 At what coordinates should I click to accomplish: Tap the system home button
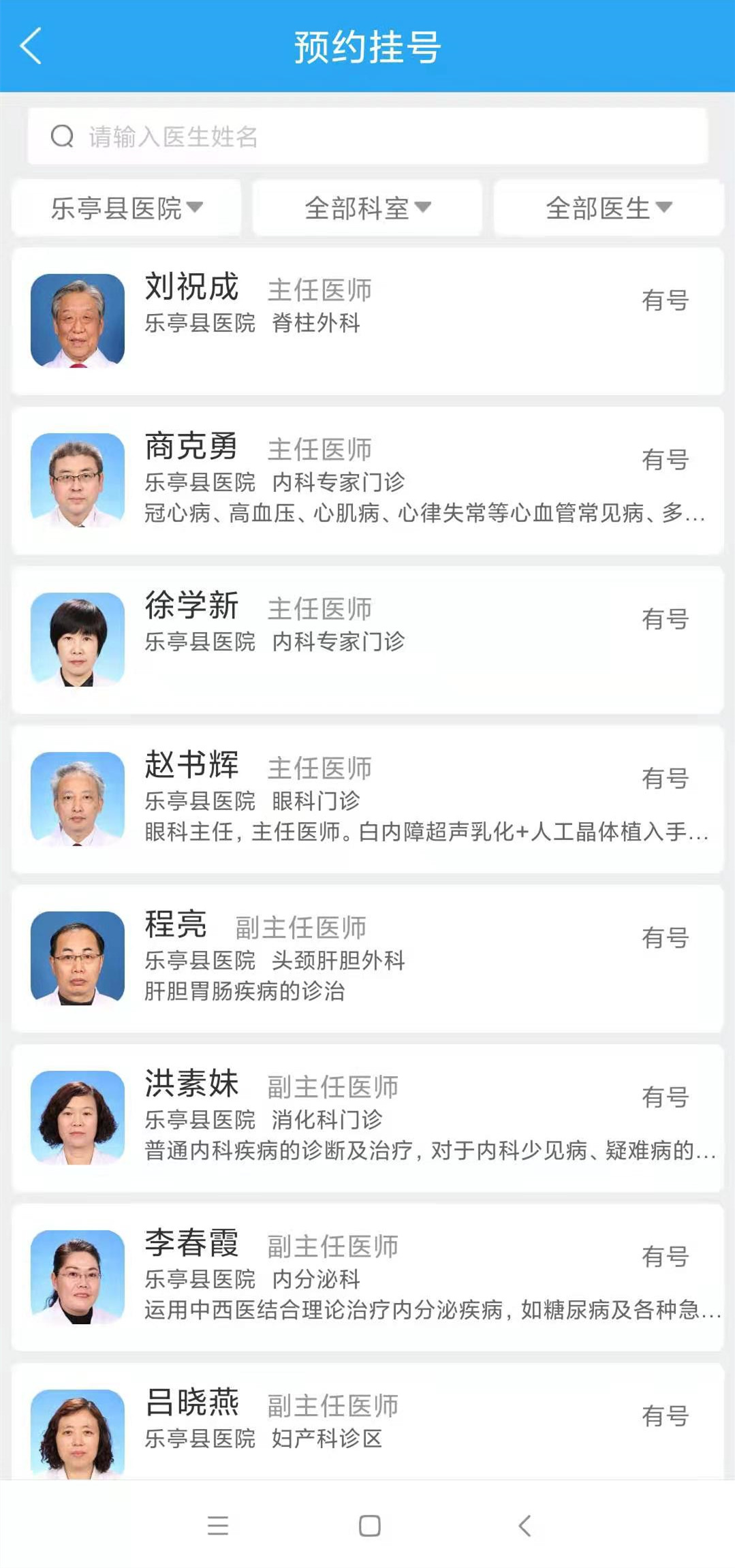click(x=369, y=1526)
